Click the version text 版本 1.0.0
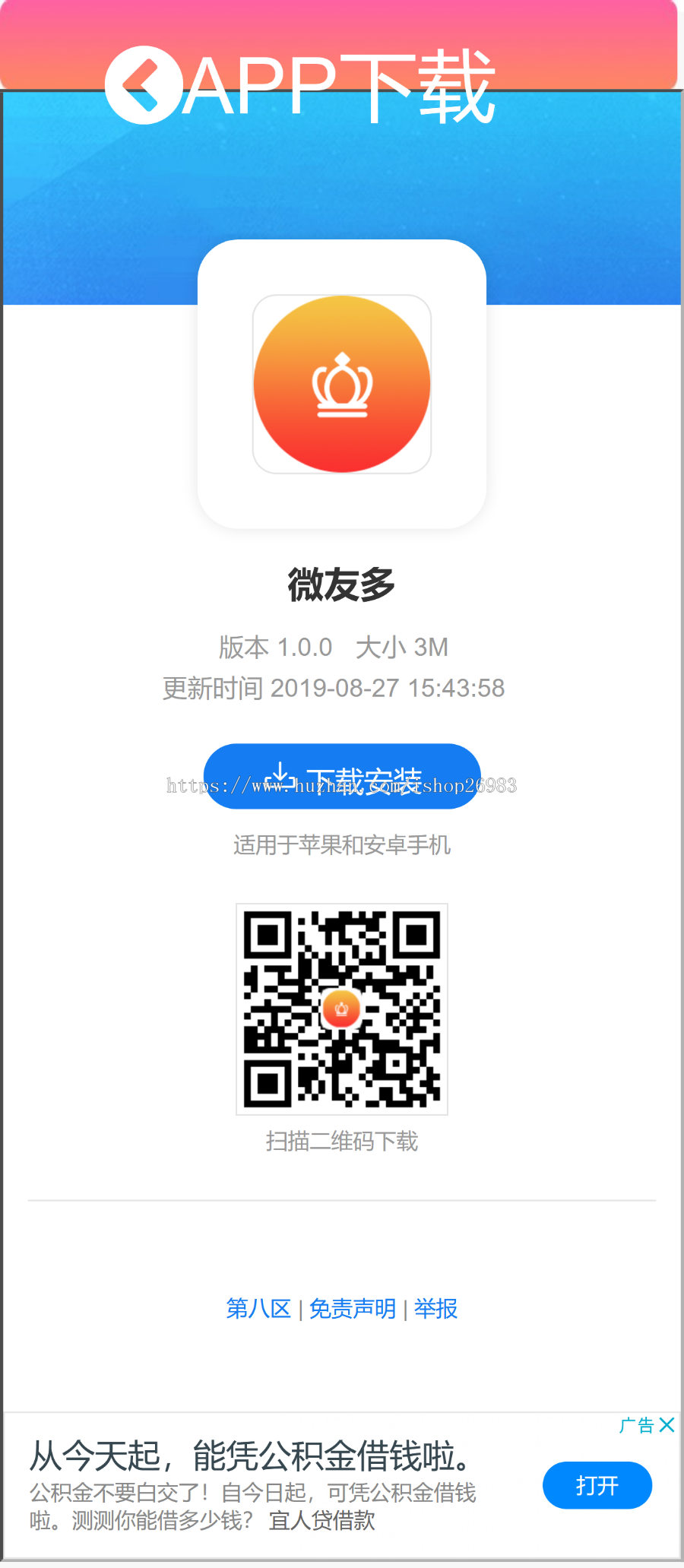684x1568 pixels. (275, 647)
